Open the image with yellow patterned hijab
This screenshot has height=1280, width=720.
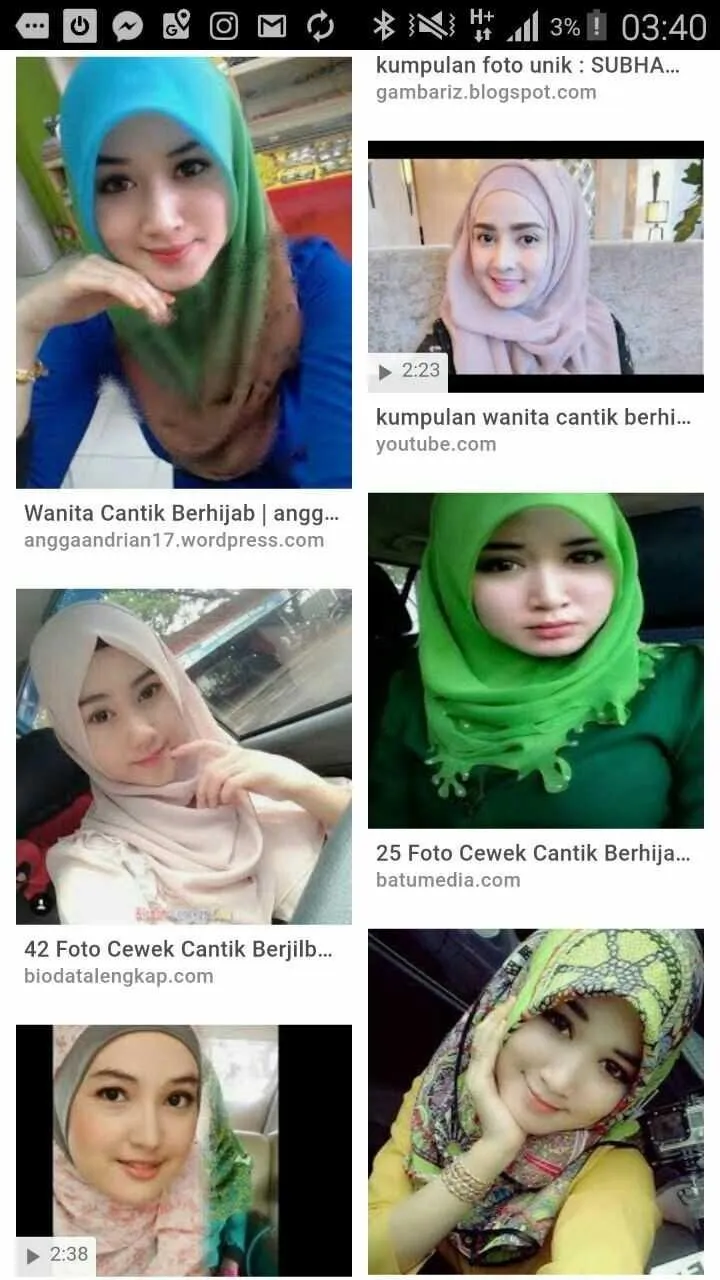[535, 1100]
